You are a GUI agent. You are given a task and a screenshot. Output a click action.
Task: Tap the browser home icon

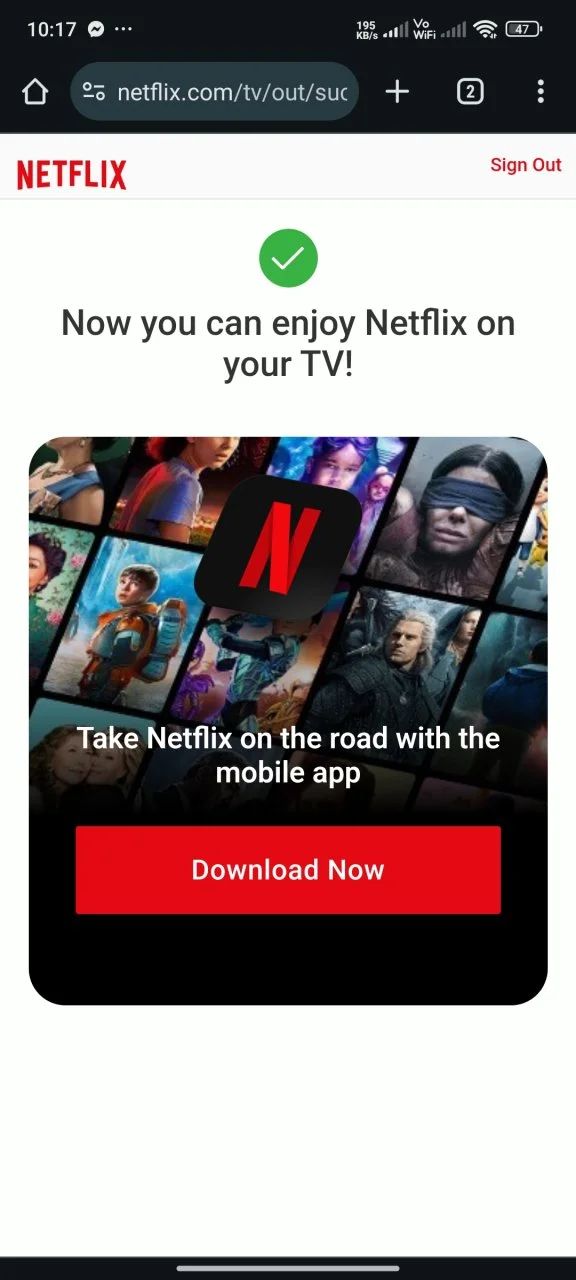click(35, 92)
